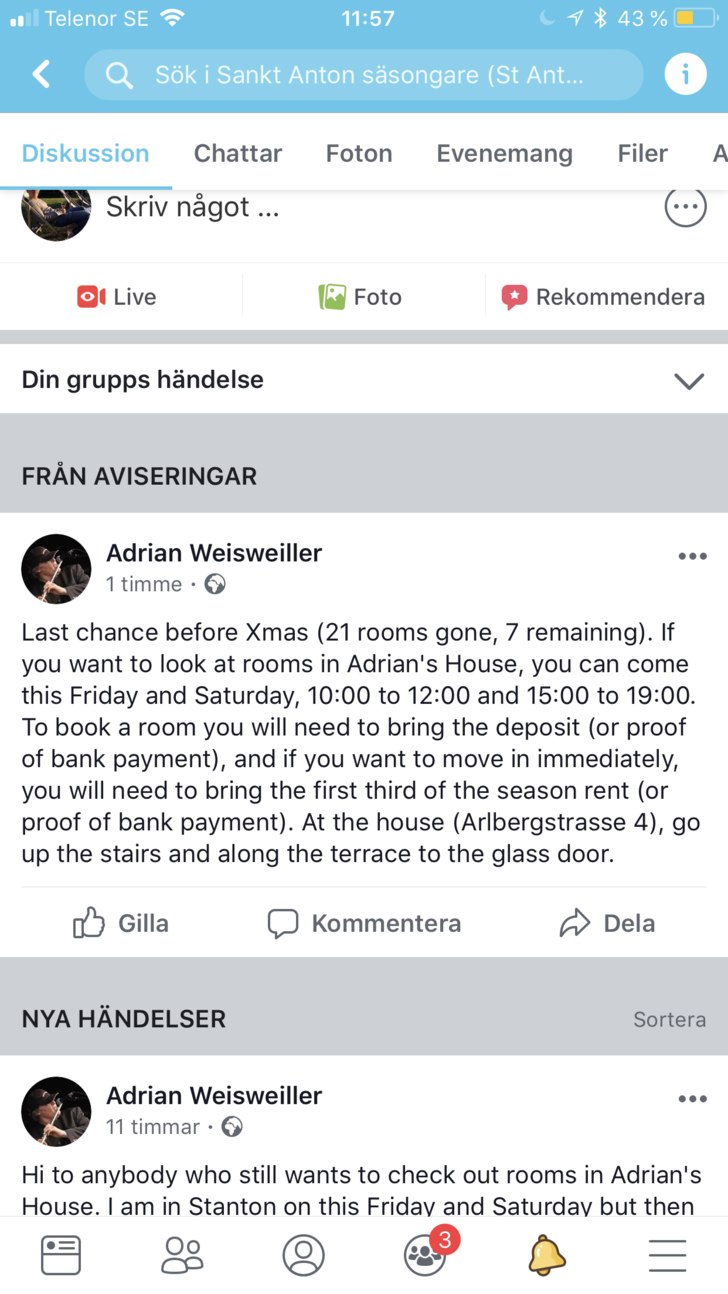Go back with the top-left arrow

(x=41, y=74)
